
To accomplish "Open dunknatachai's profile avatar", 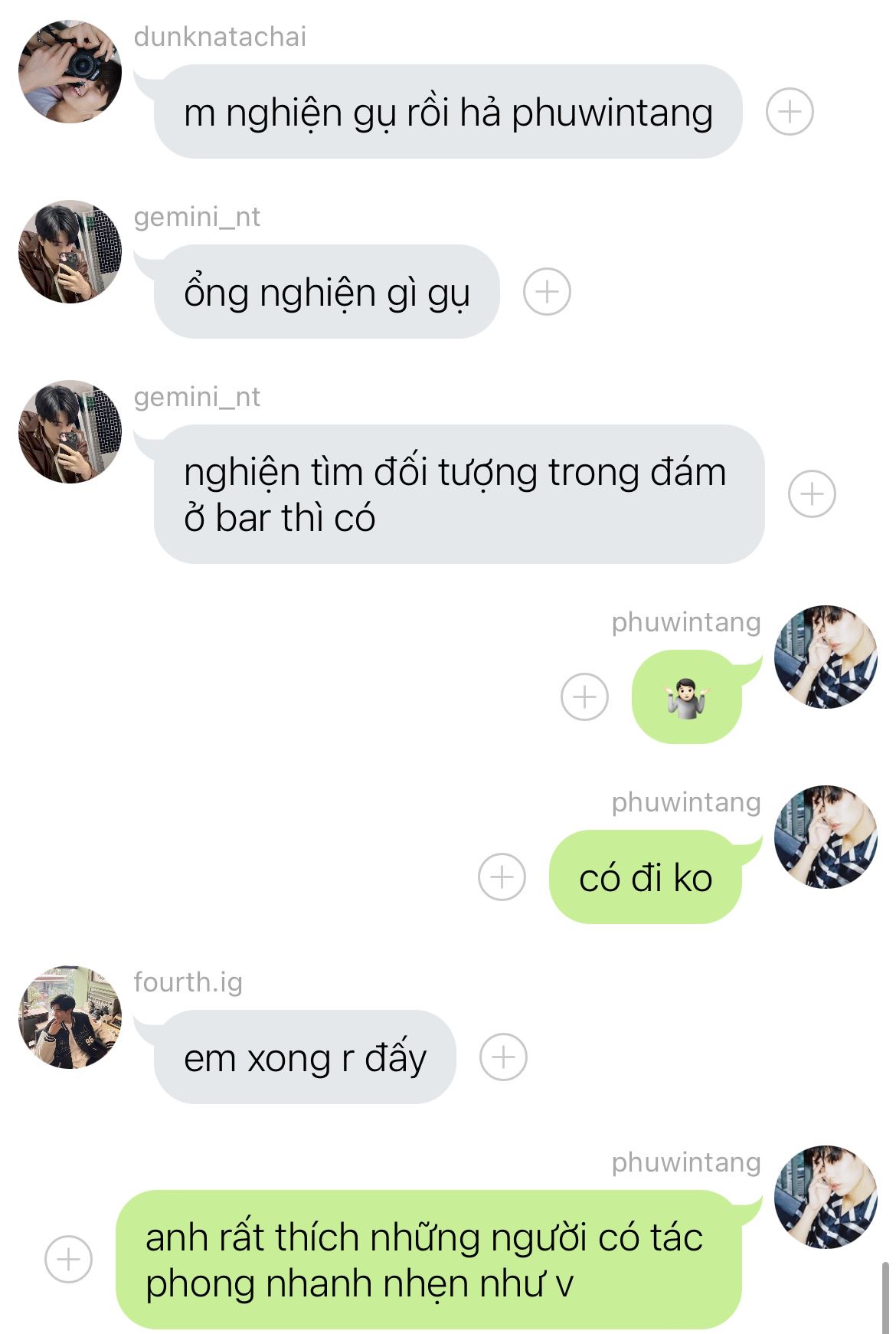I will tap(70, 71).
